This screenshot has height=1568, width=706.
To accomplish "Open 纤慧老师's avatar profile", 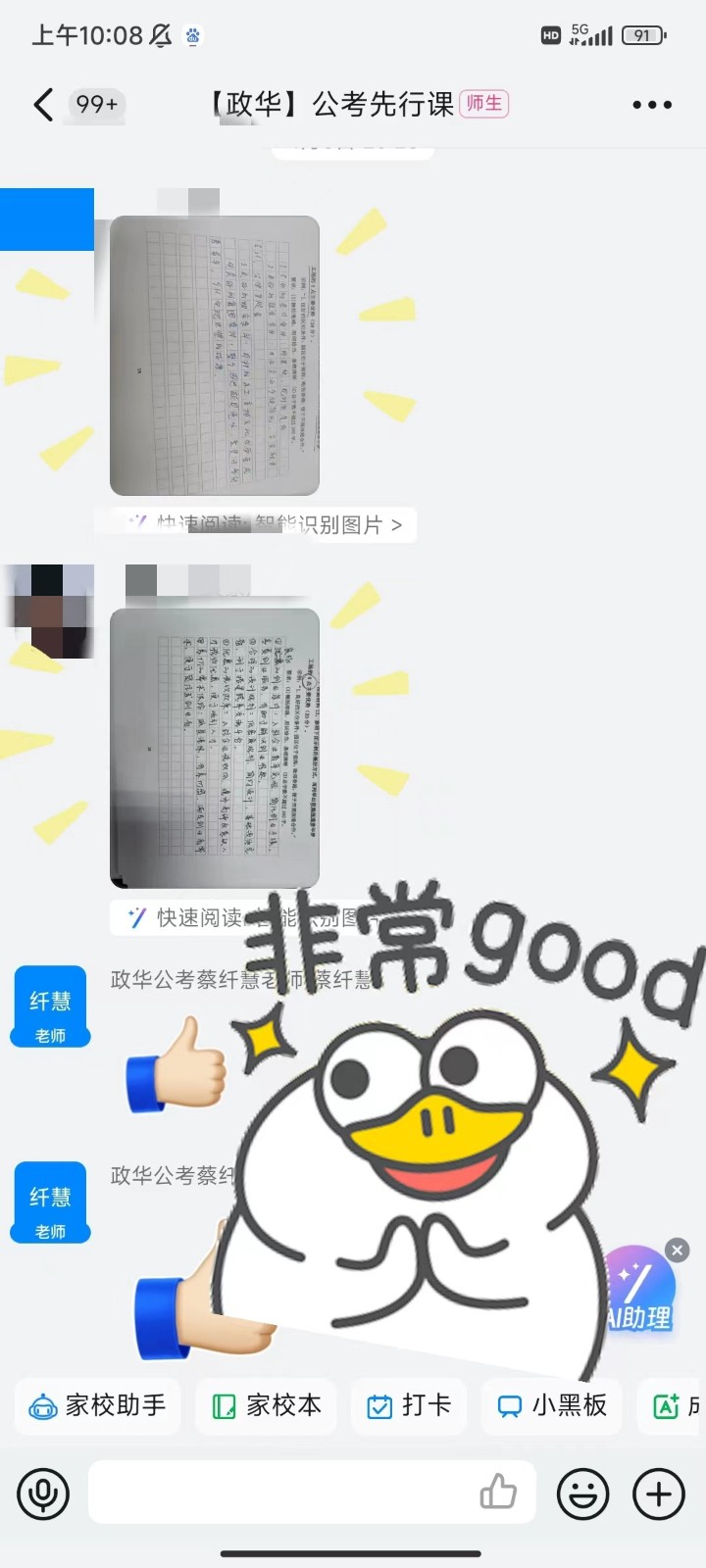I will point(51,1006).
